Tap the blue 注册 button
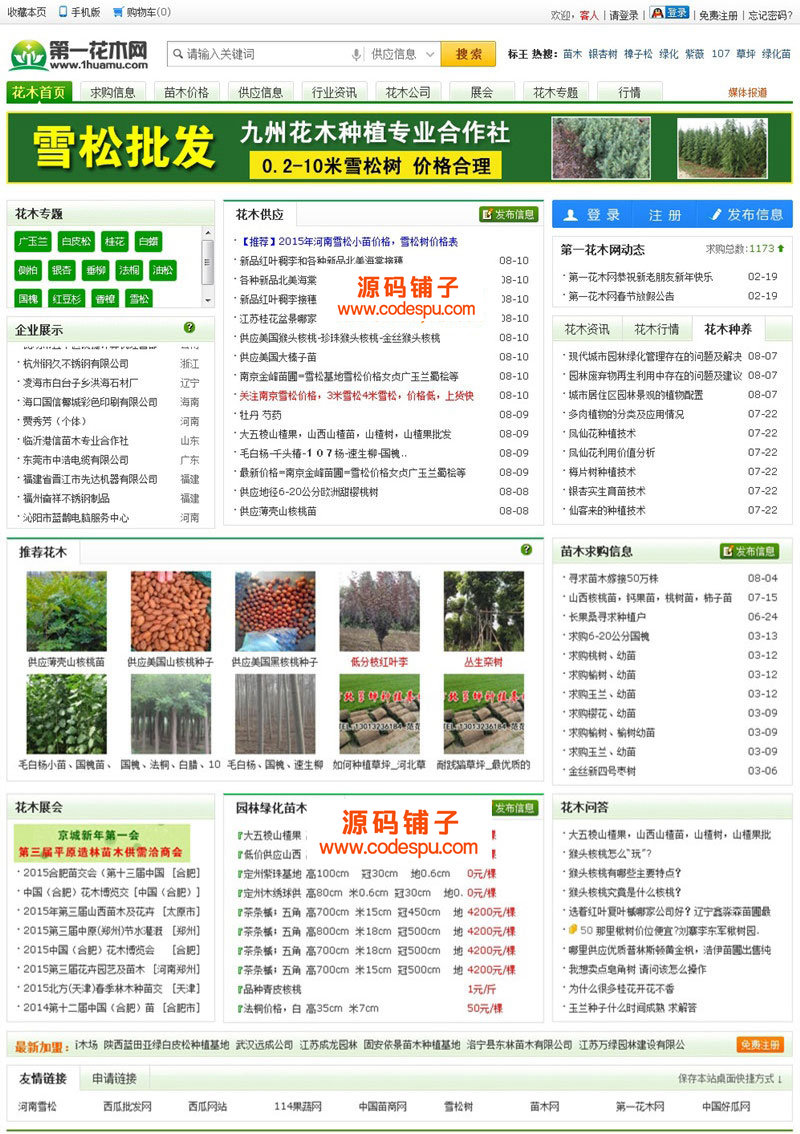 664,215
